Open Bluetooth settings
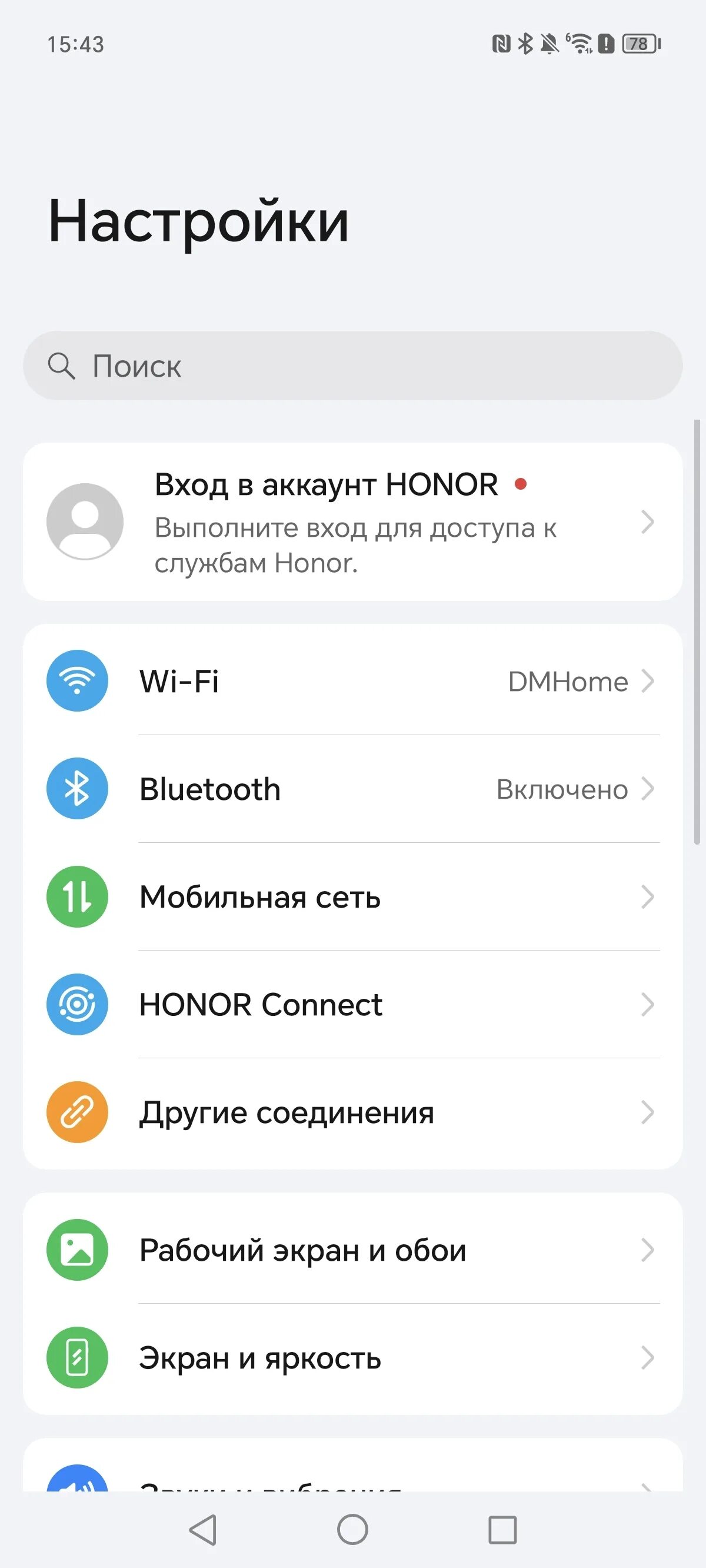This screenshot has width=706, height=1568. click(x=353, y=789)
